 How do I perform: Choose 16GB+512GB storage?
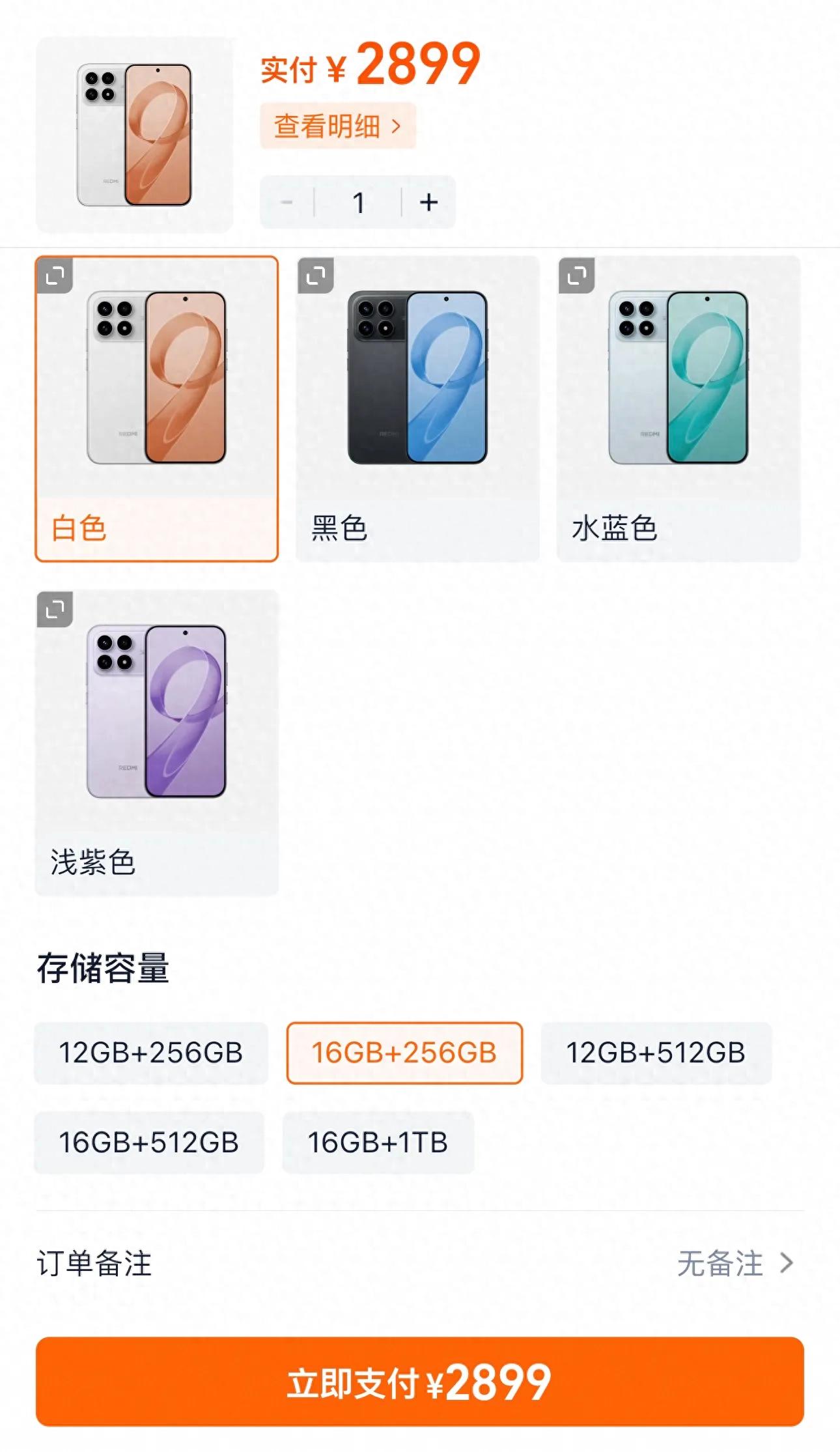coord(149,1143)
